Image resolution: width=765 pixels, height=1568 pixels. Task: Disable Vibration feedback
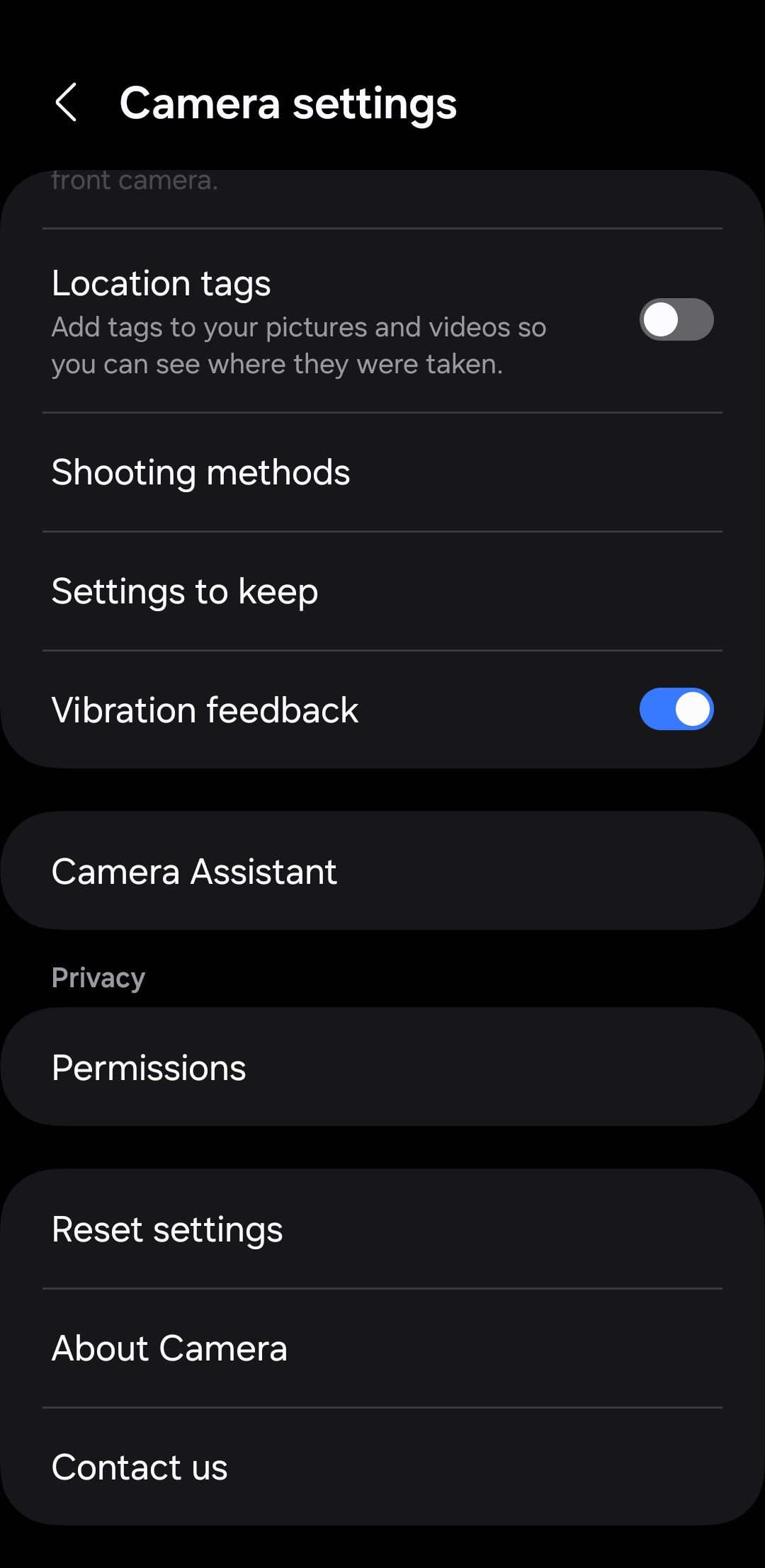click(676, 709)
